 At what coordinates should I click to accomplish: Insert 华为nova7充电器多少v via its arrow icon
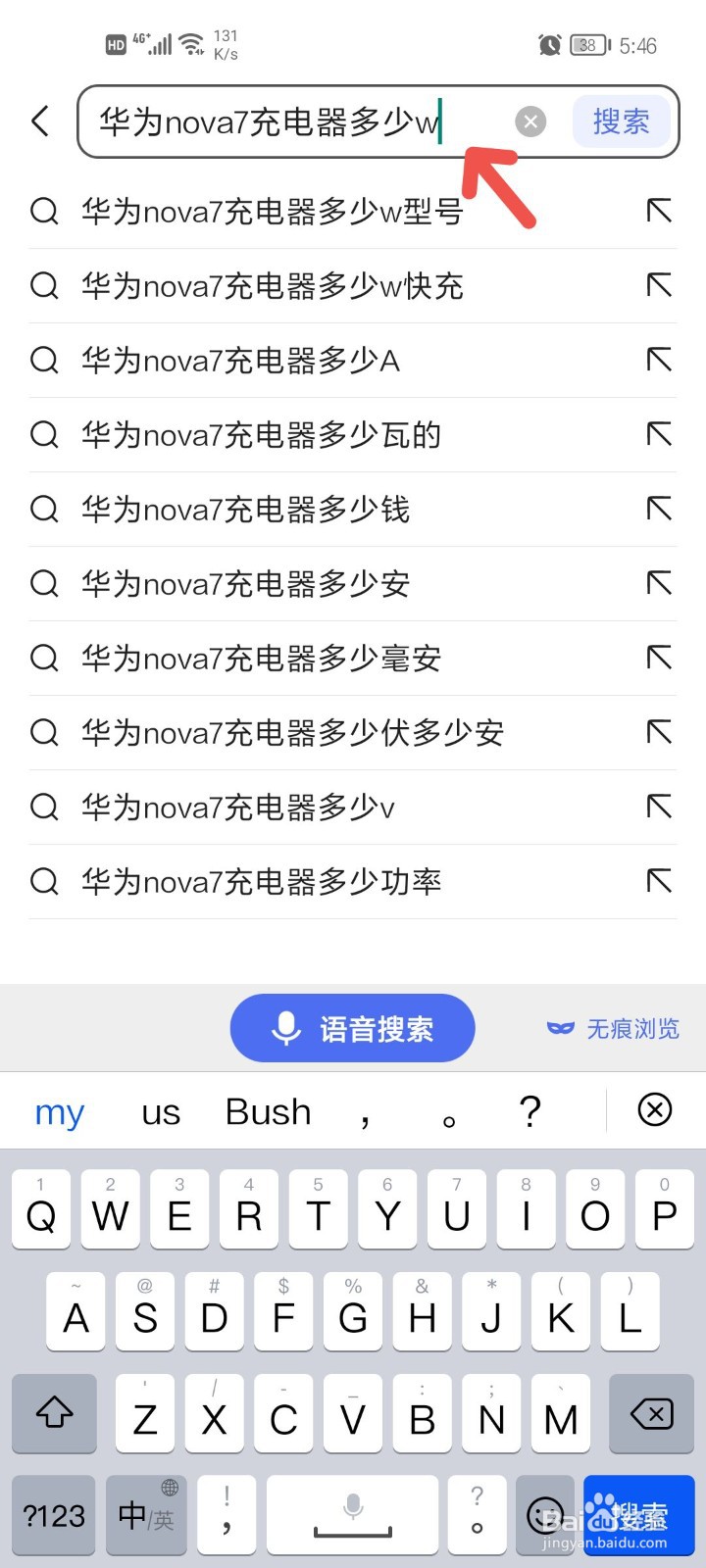[659, 807]
